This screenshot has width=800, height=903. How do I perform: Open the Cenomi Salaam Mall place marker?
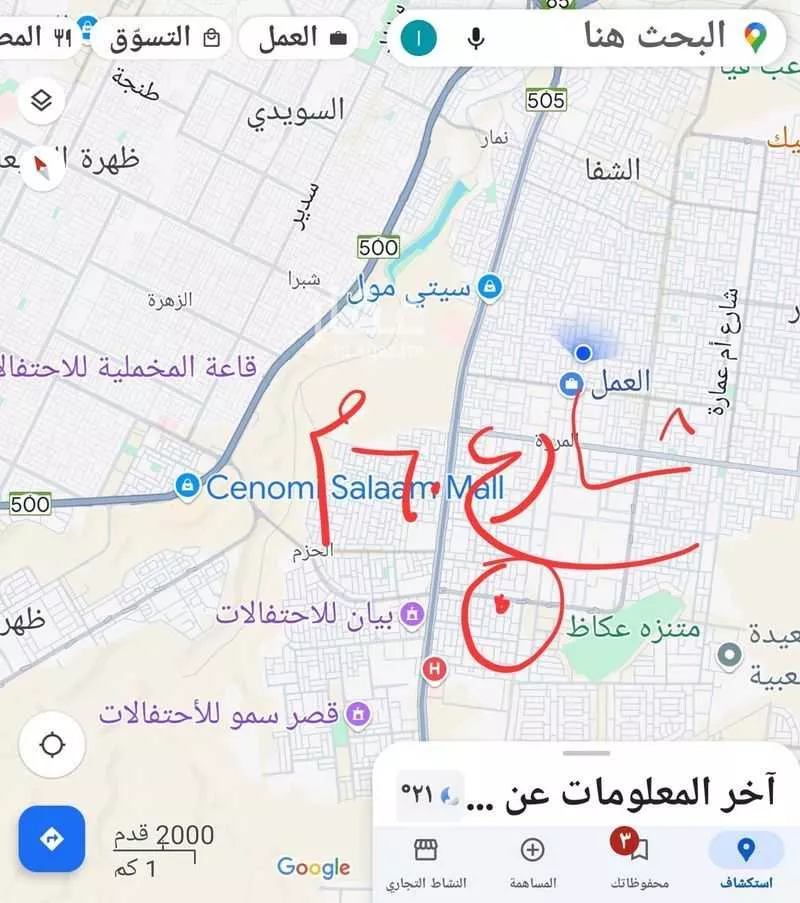pyautogui.click(x=186, y=487)
